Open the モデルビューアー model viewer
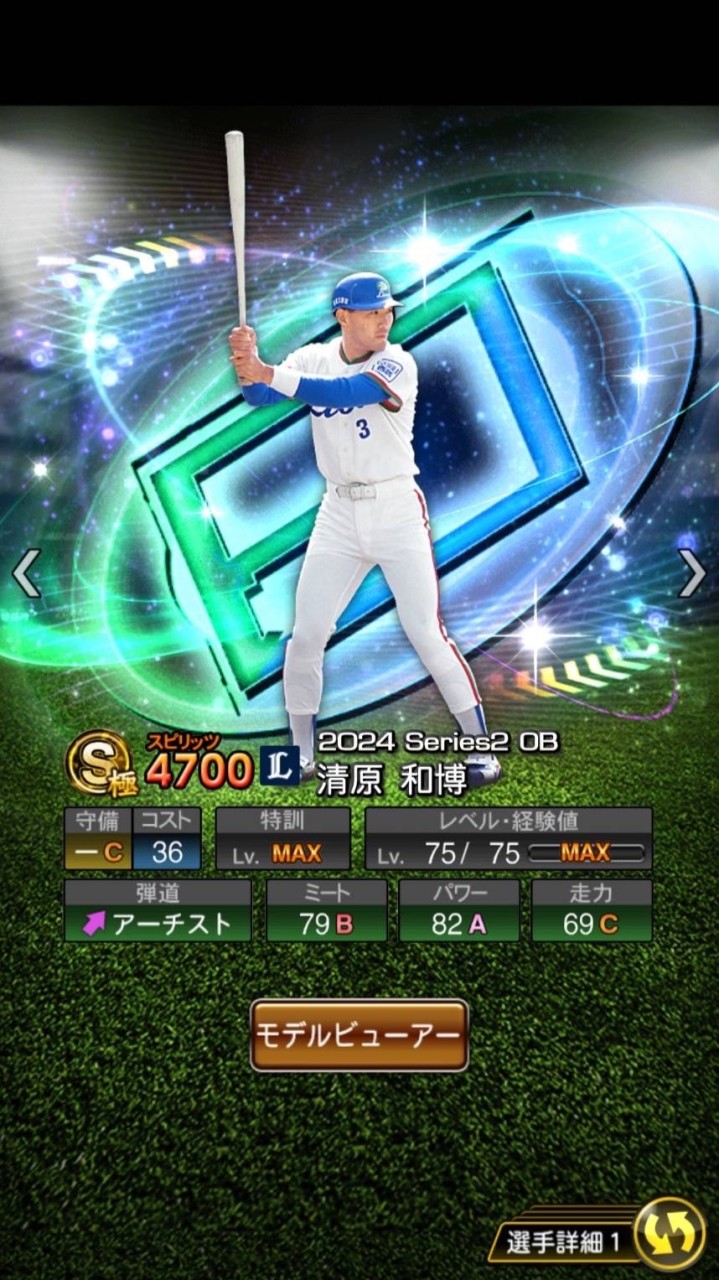 [x=359, y=1035]
